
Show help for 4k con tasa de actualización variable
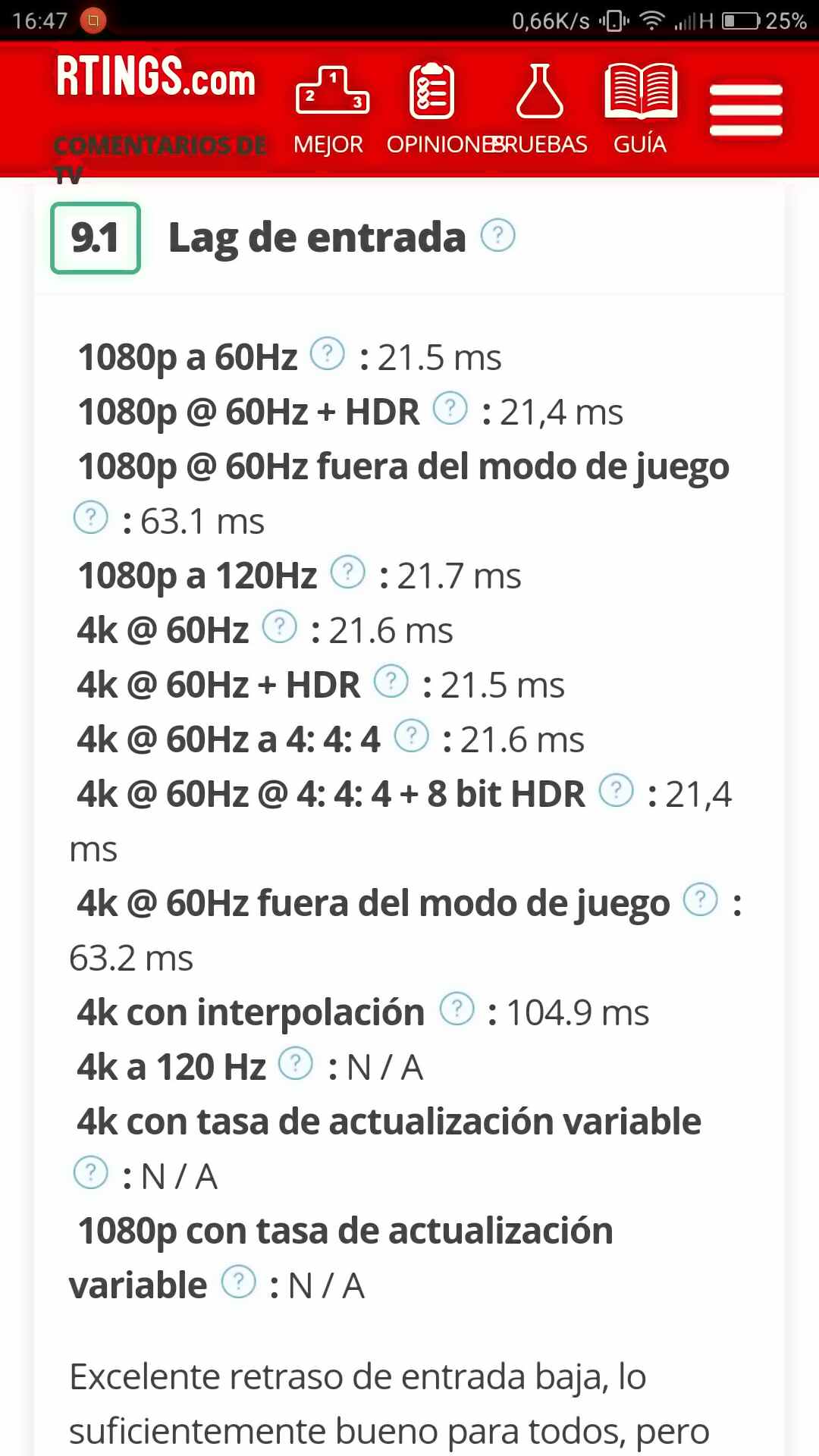pyautogui.click(x=91, y=1173)
